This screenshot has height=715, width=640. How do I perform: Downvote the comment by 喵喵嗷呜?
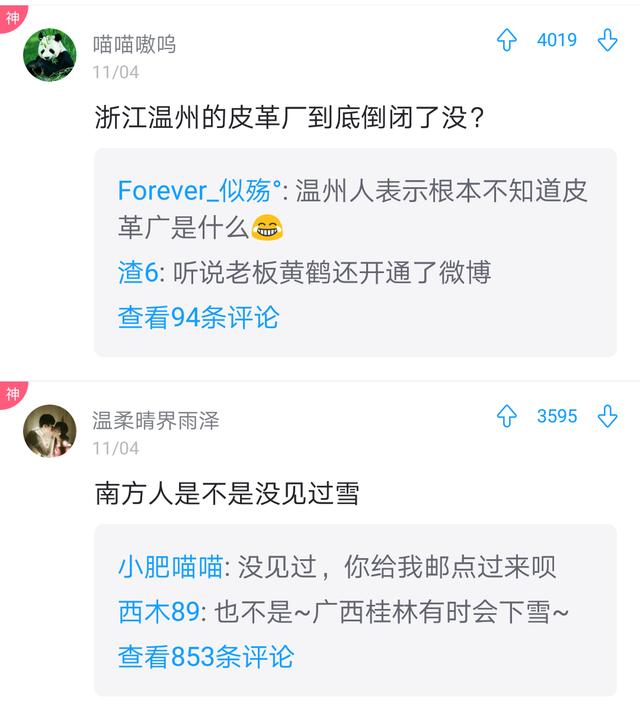(x=607, y=41)
